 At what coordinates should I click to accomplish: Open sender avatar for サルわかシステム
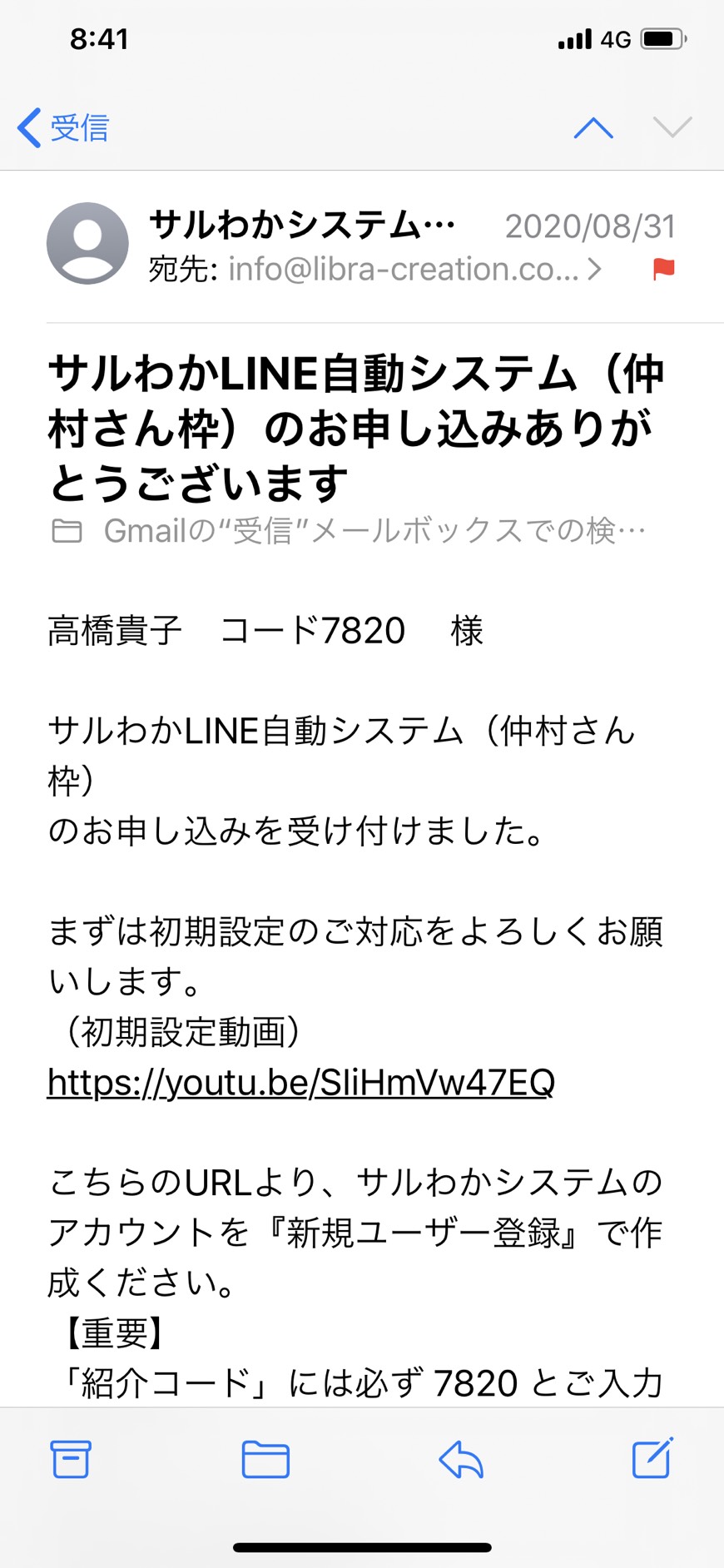click(87, 243)
